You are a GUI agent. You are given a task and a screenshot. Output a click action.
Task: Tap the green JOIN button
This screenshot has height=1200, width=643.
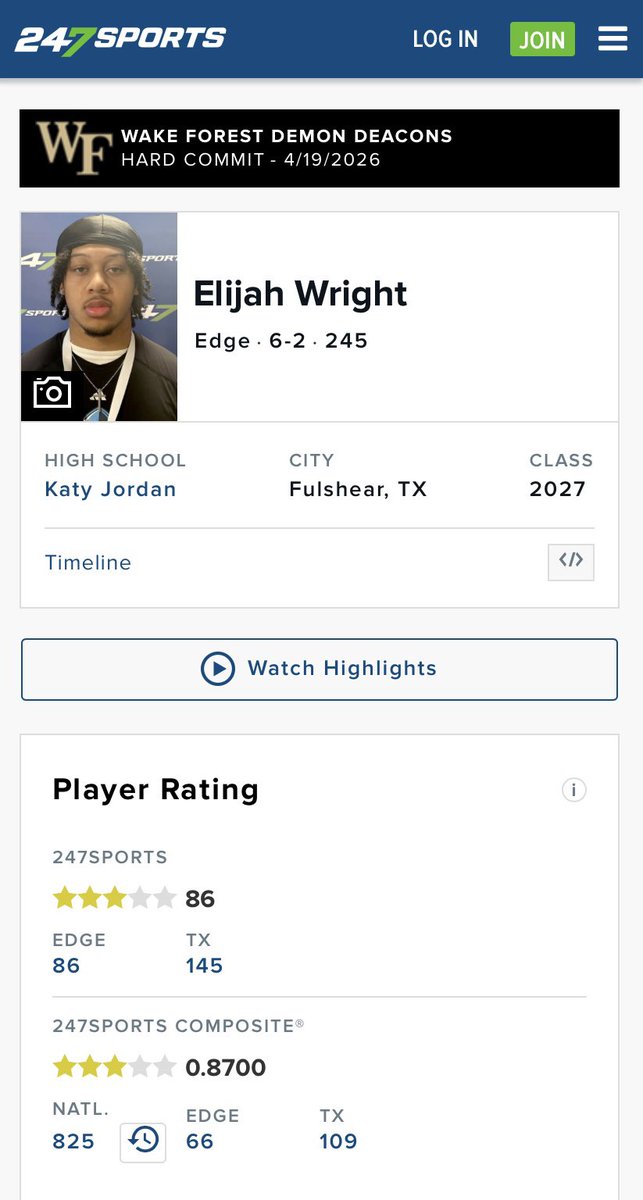(x=542, y=39)
